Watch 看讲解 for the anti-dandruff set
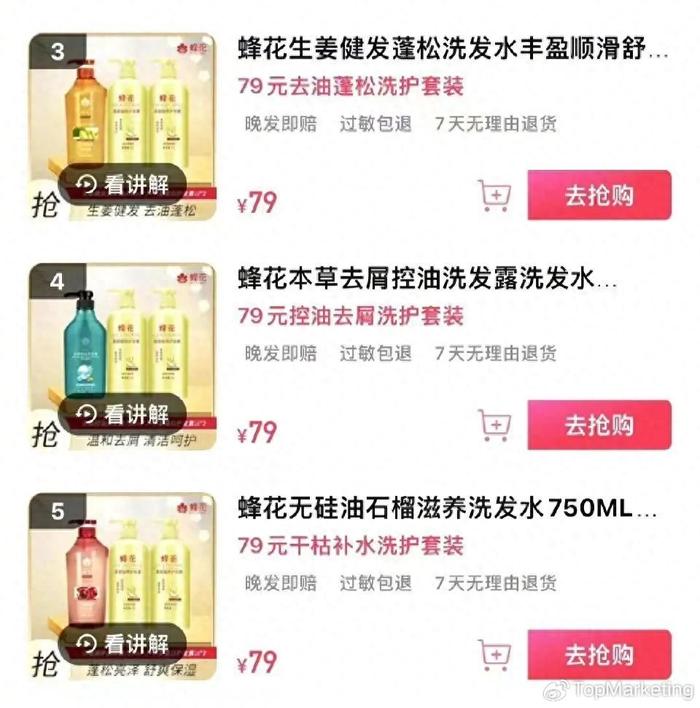 123,413
